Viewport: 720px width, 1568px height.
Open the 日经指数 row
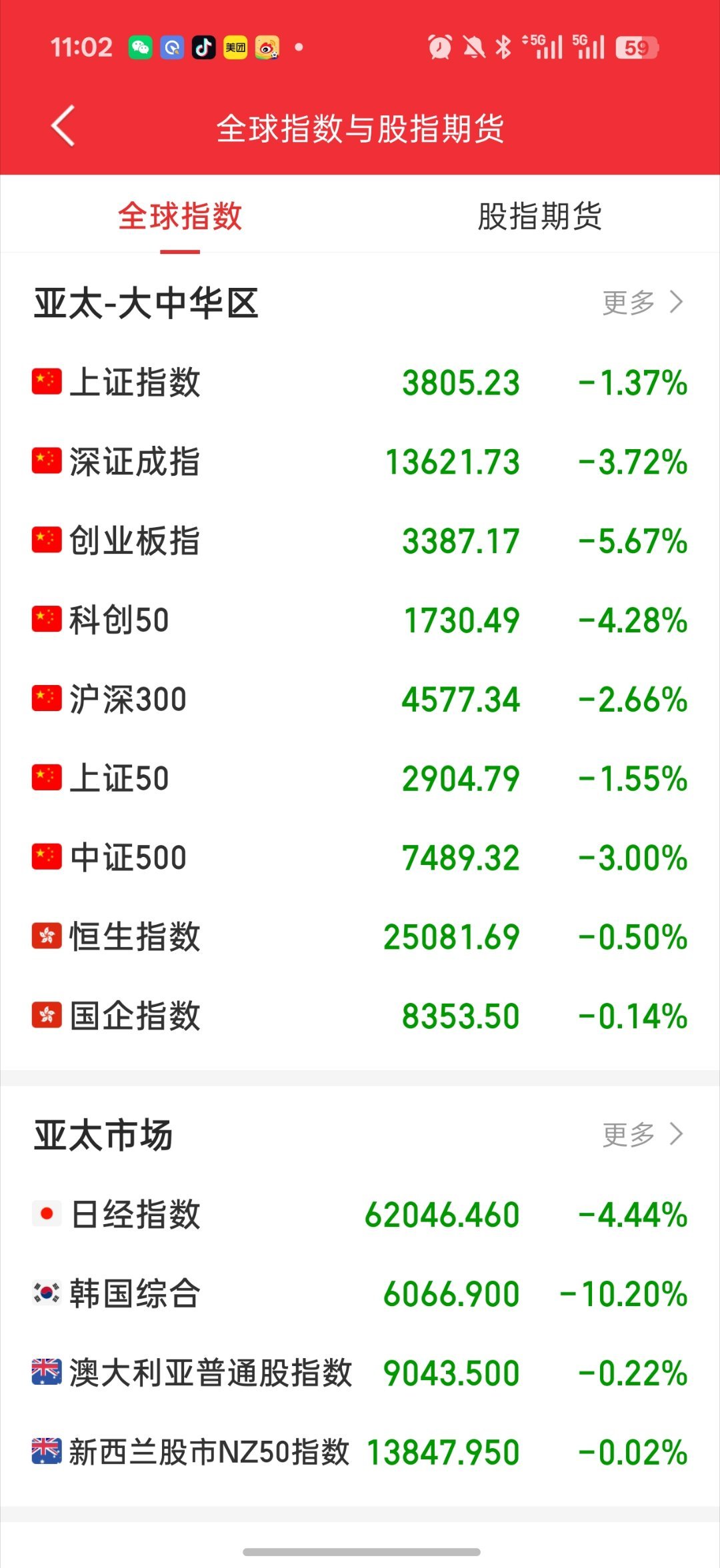[x=360, y=1214]
